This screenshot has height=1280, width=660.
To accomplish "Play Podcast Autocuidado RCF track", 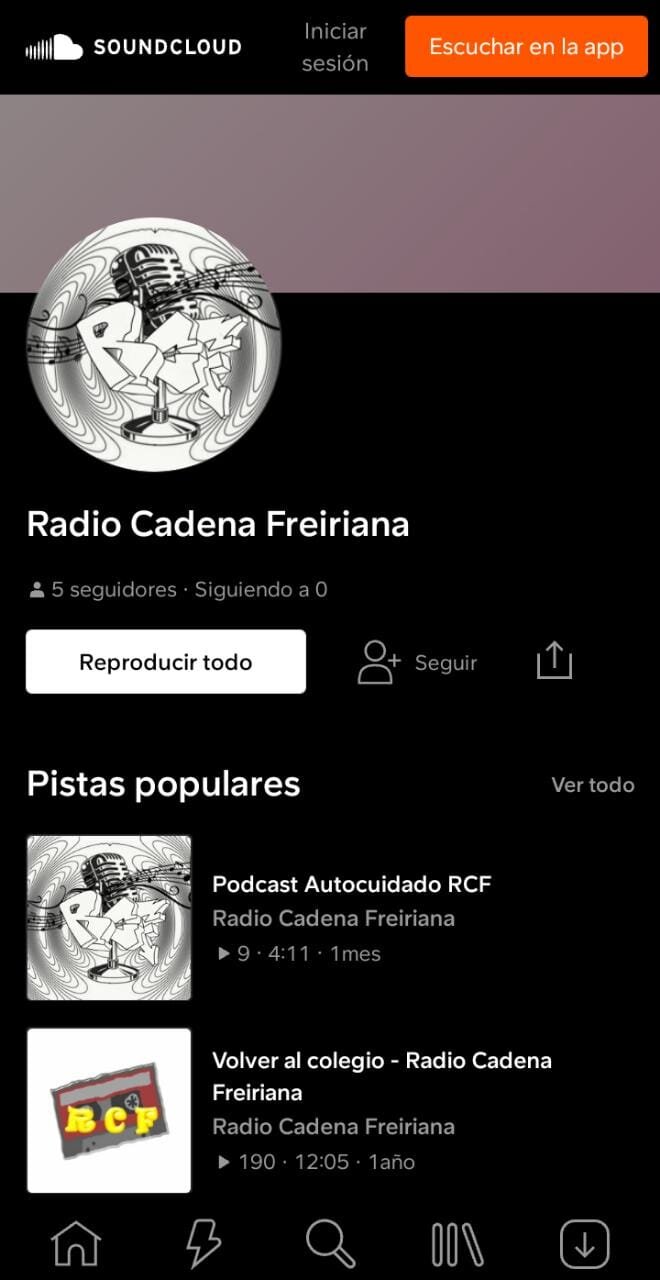I will click(351, 884).
